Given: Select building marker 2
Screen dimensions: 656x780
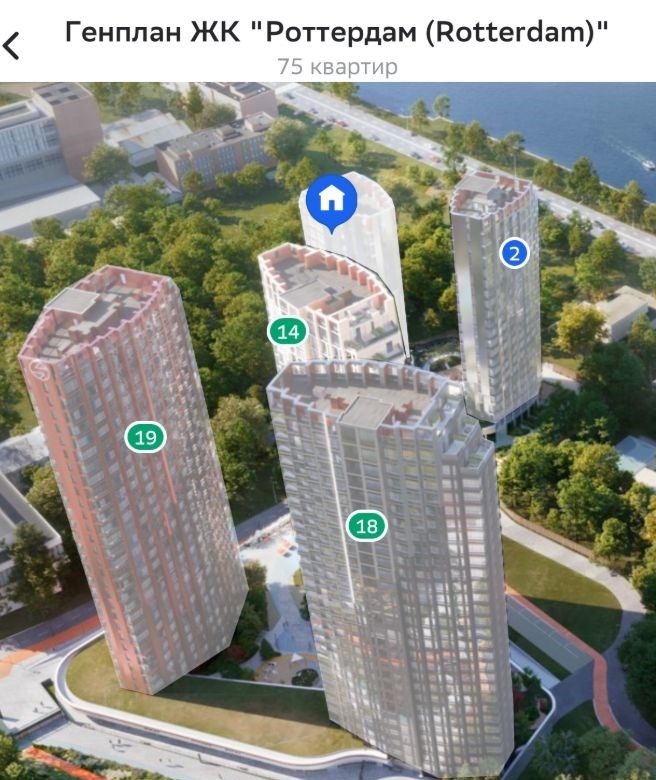Looking at the screenshot, I should pyautogui.click(x=514, y=253).
